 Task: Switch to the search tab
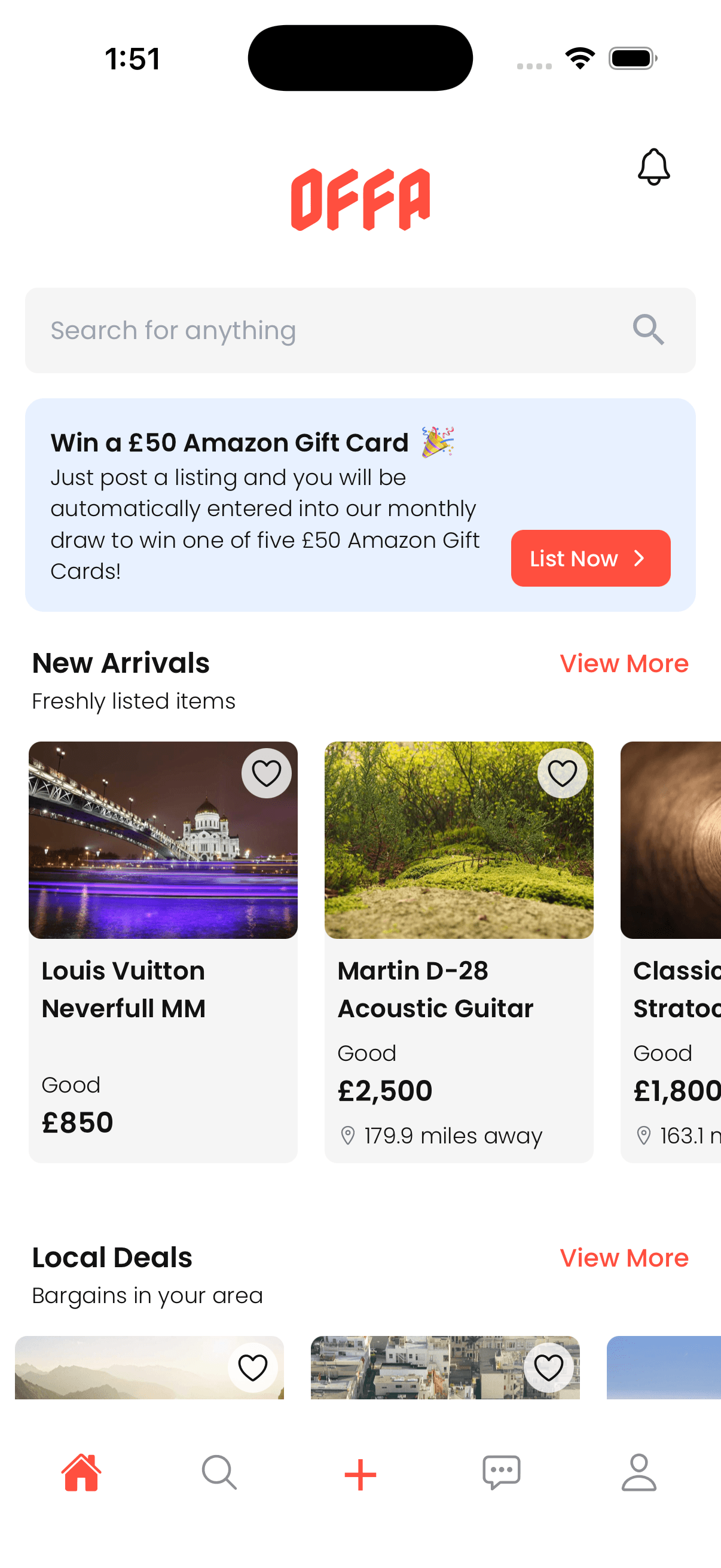pos(219,1473)
